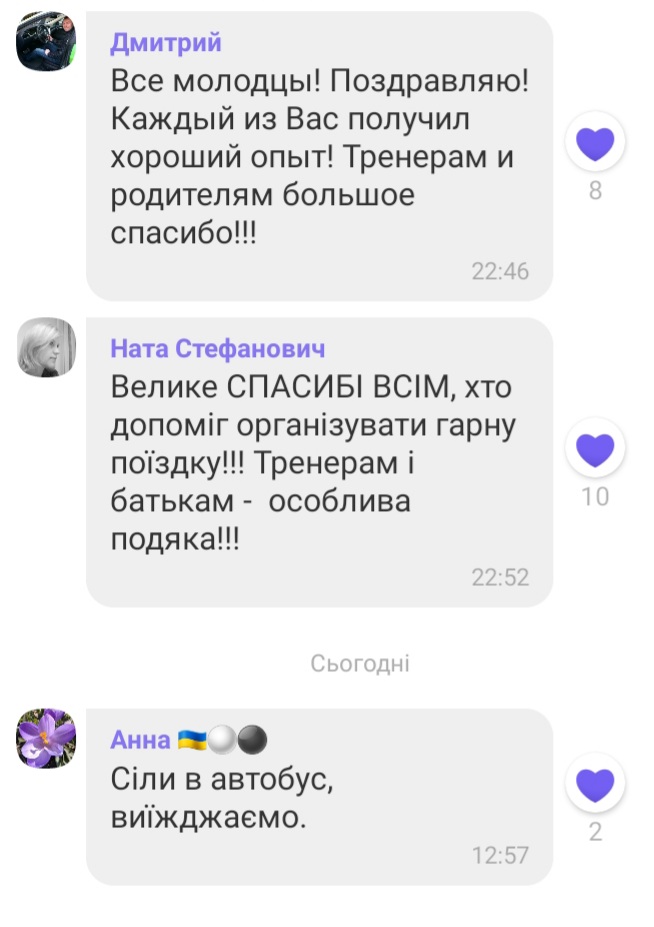Like Дмитрий's congratulation message

pos(595,144)
